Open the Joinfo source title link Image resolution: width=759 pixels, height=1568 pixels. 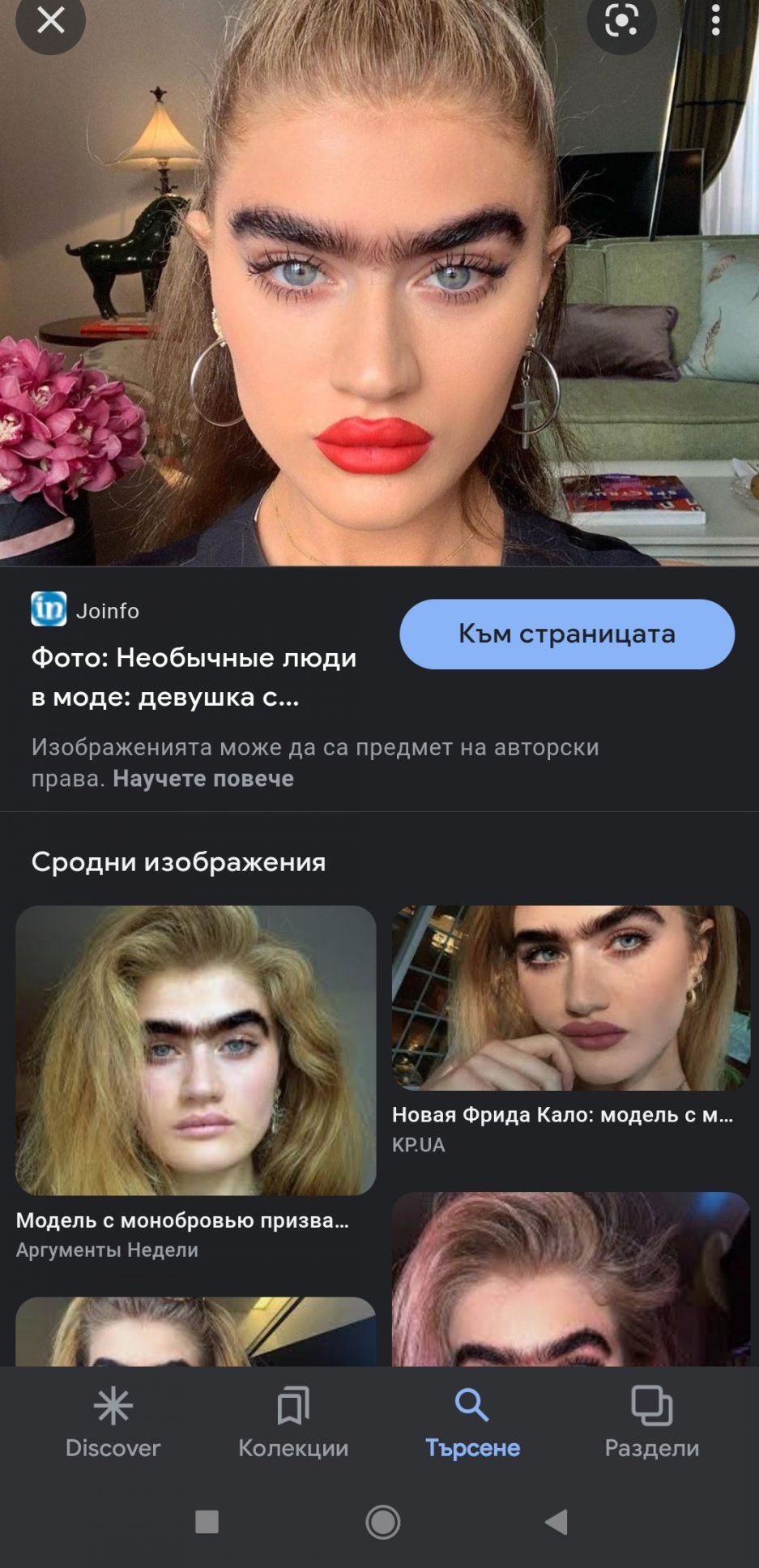click(194, 676)
